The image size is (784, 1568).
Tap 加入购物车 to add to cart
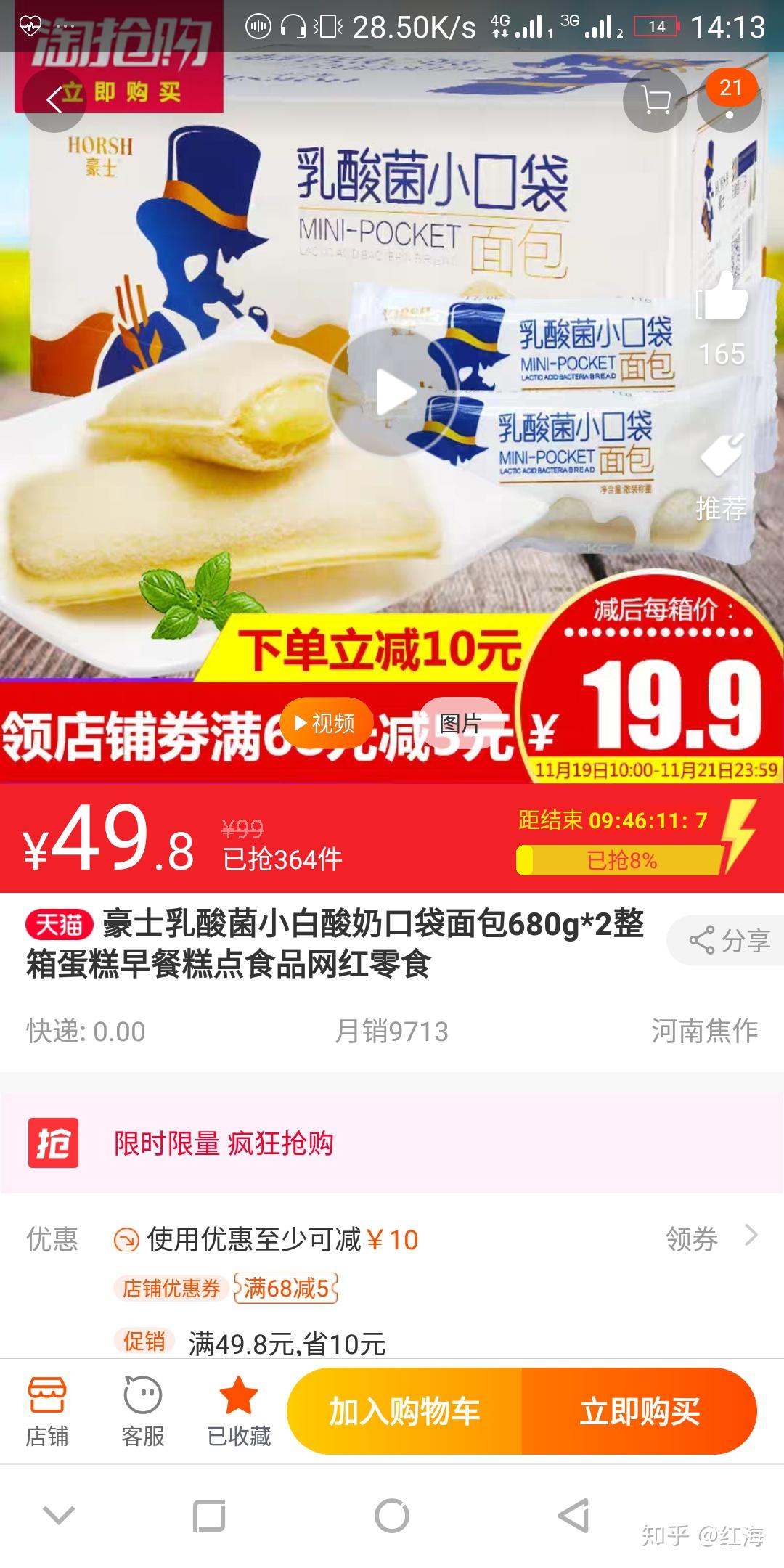click(404, 1411)
